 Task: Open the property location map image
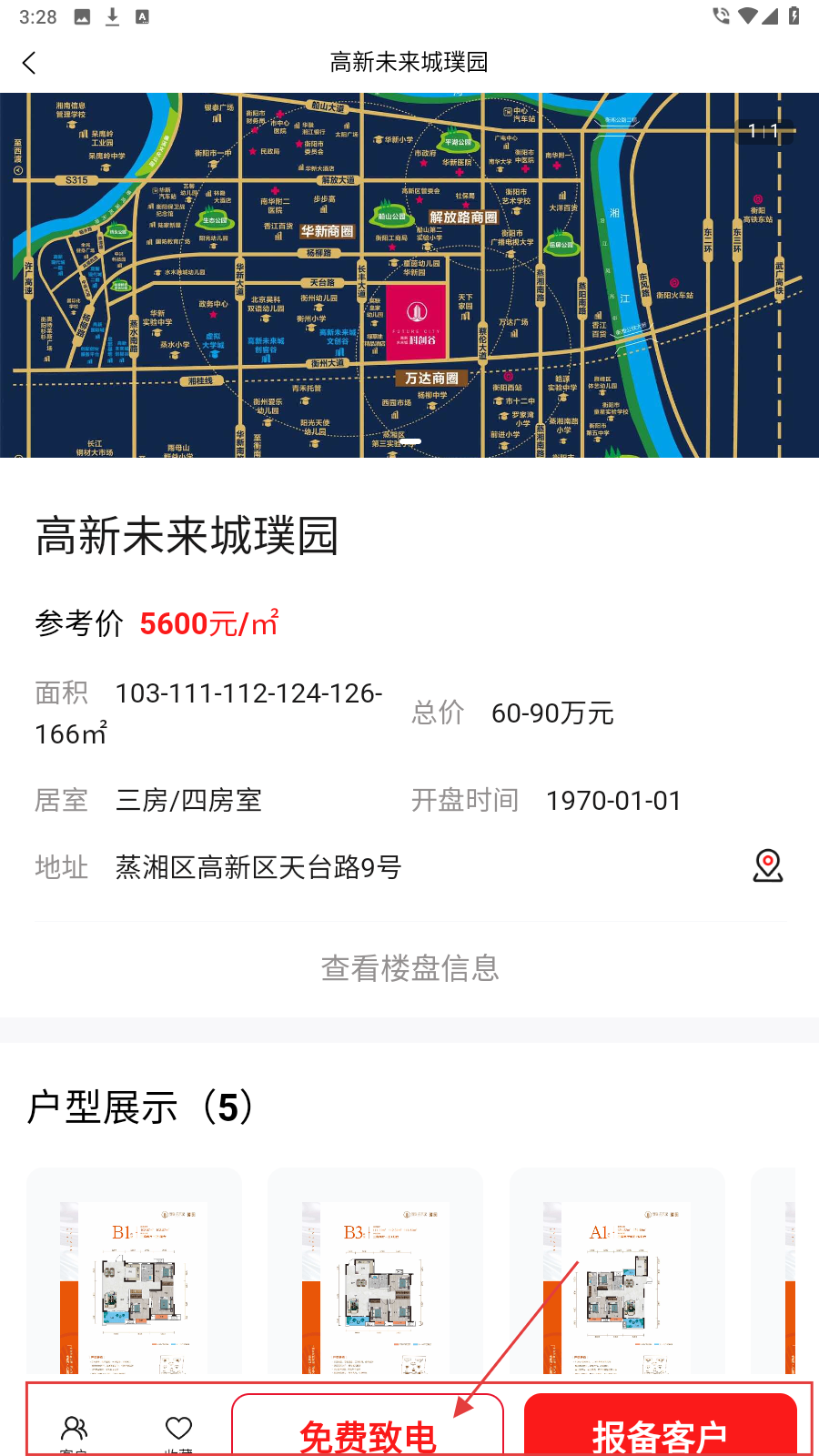pyautogui.click(x=409, y=275)
